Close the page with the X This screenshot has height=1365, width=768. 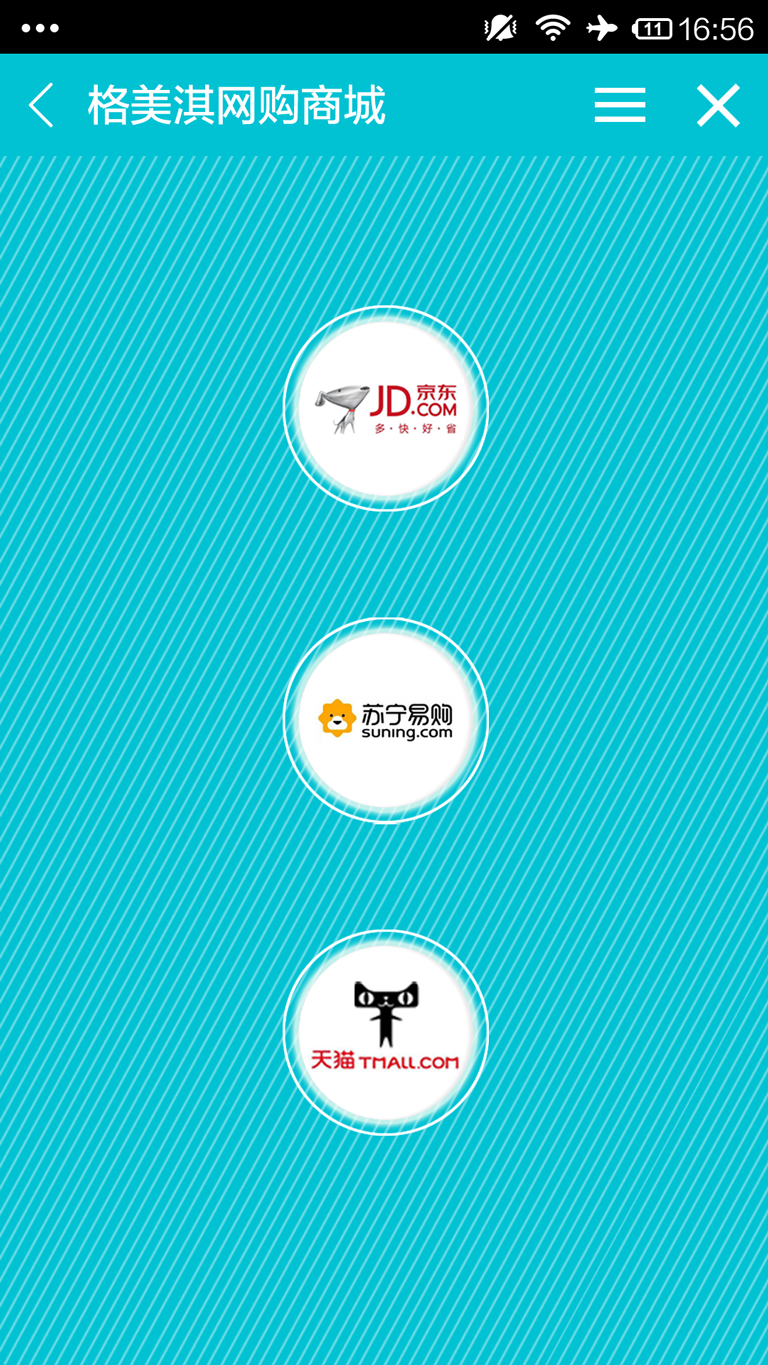tap(718, 105)
